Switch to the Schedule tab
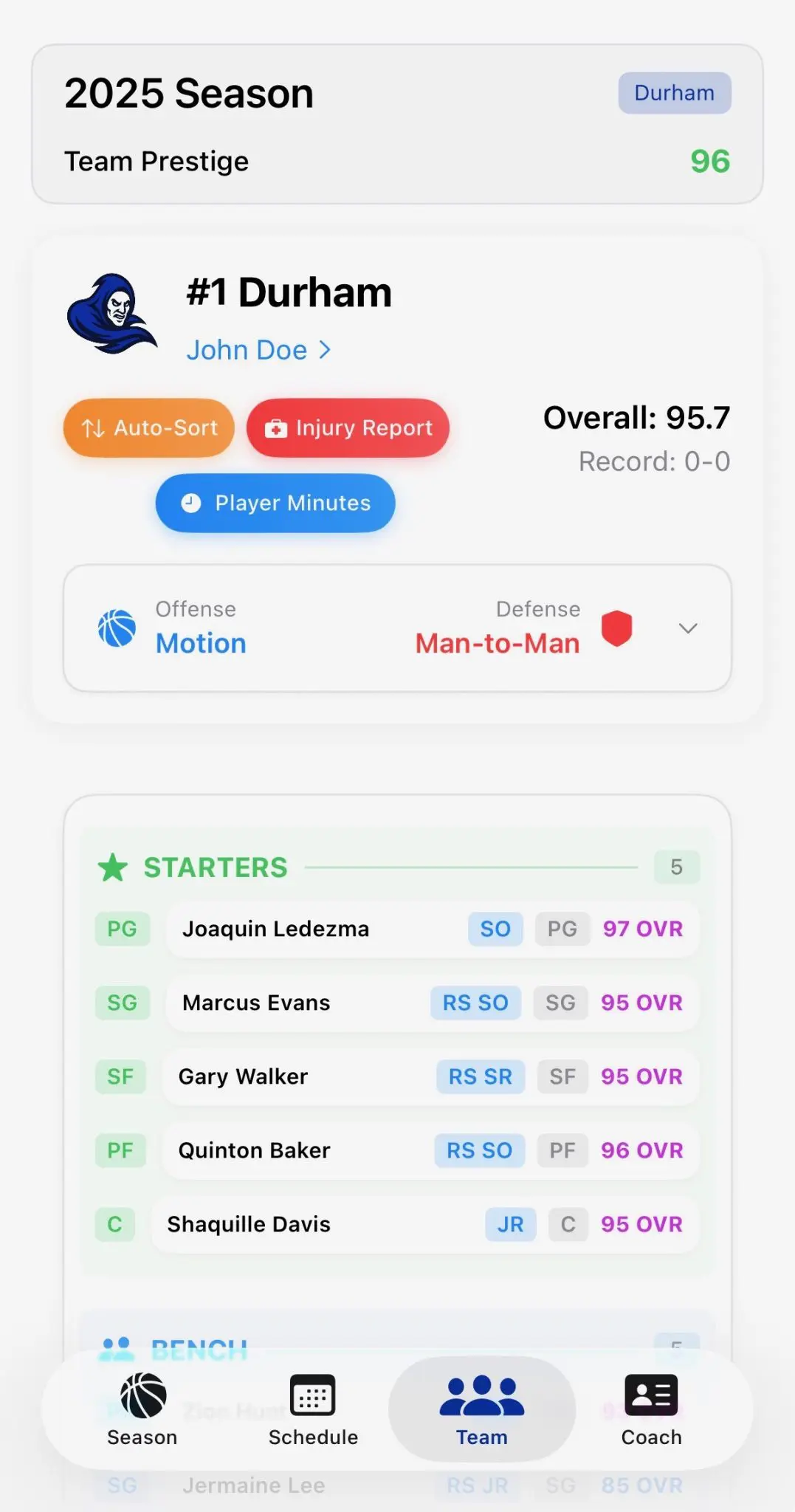795x1512 pixels. pyautogui.click(x=313, y=1410)
